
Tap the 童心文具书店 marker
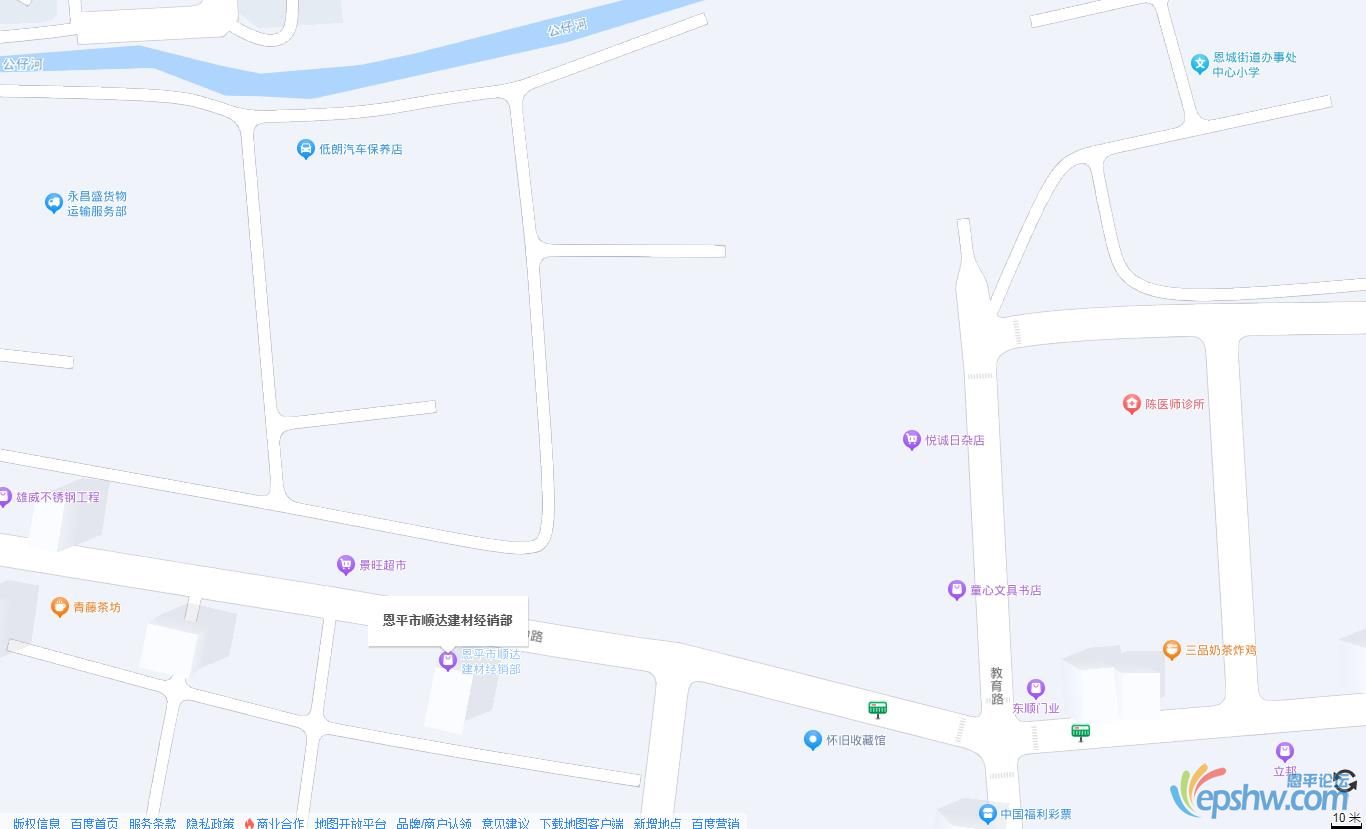[x=956, y=590]
